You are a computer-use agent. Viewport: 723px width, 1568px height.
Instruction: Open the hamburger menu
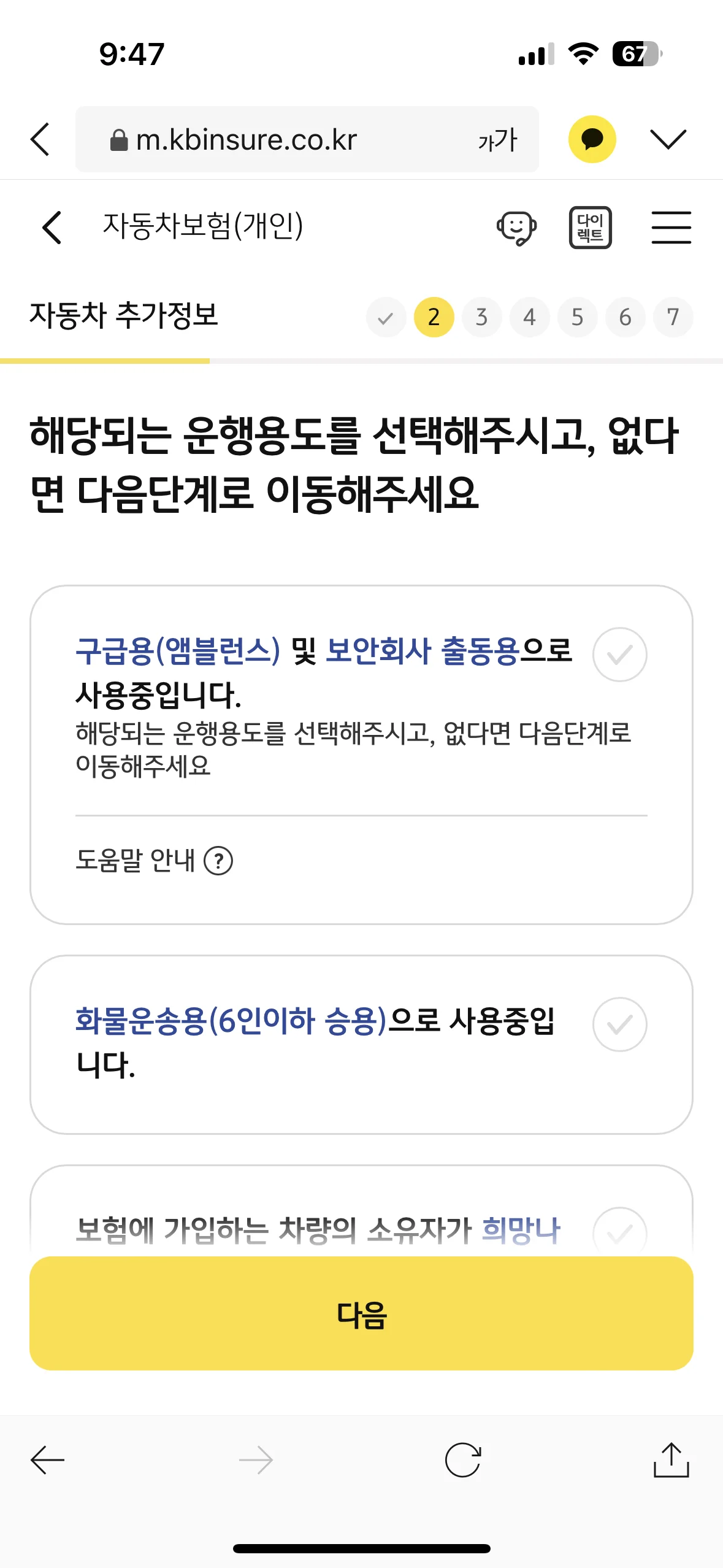(x=672, y=227)
